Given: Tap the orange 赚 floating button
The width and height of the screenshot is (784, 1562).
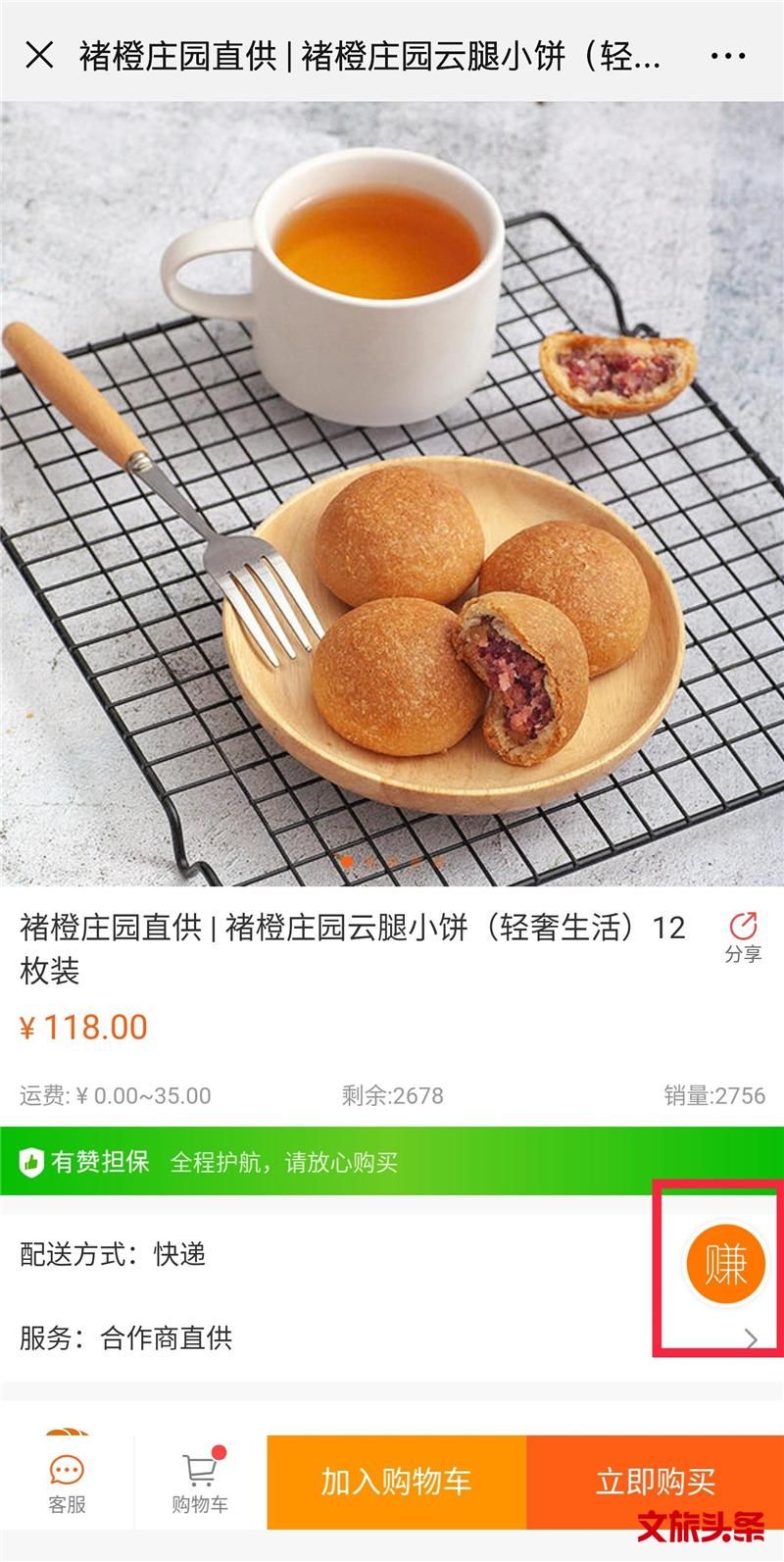Looking at the screenshot, I should [x=725, y=1265].
